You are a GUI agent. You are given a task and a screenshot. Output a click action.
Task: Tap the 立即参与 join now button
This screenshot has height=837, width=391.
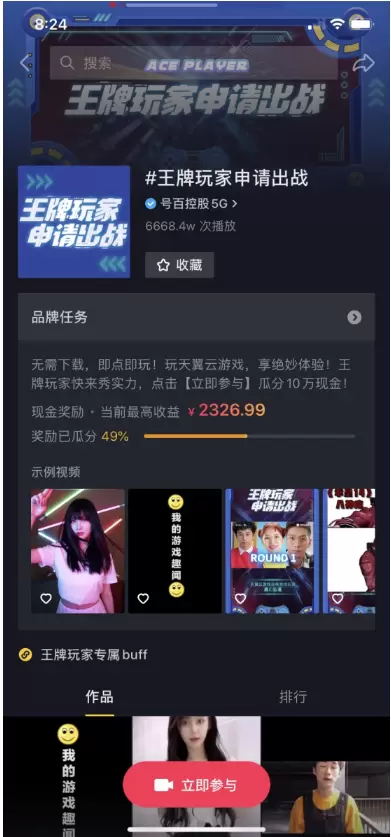pyautogui.click(x=196, y=785)
